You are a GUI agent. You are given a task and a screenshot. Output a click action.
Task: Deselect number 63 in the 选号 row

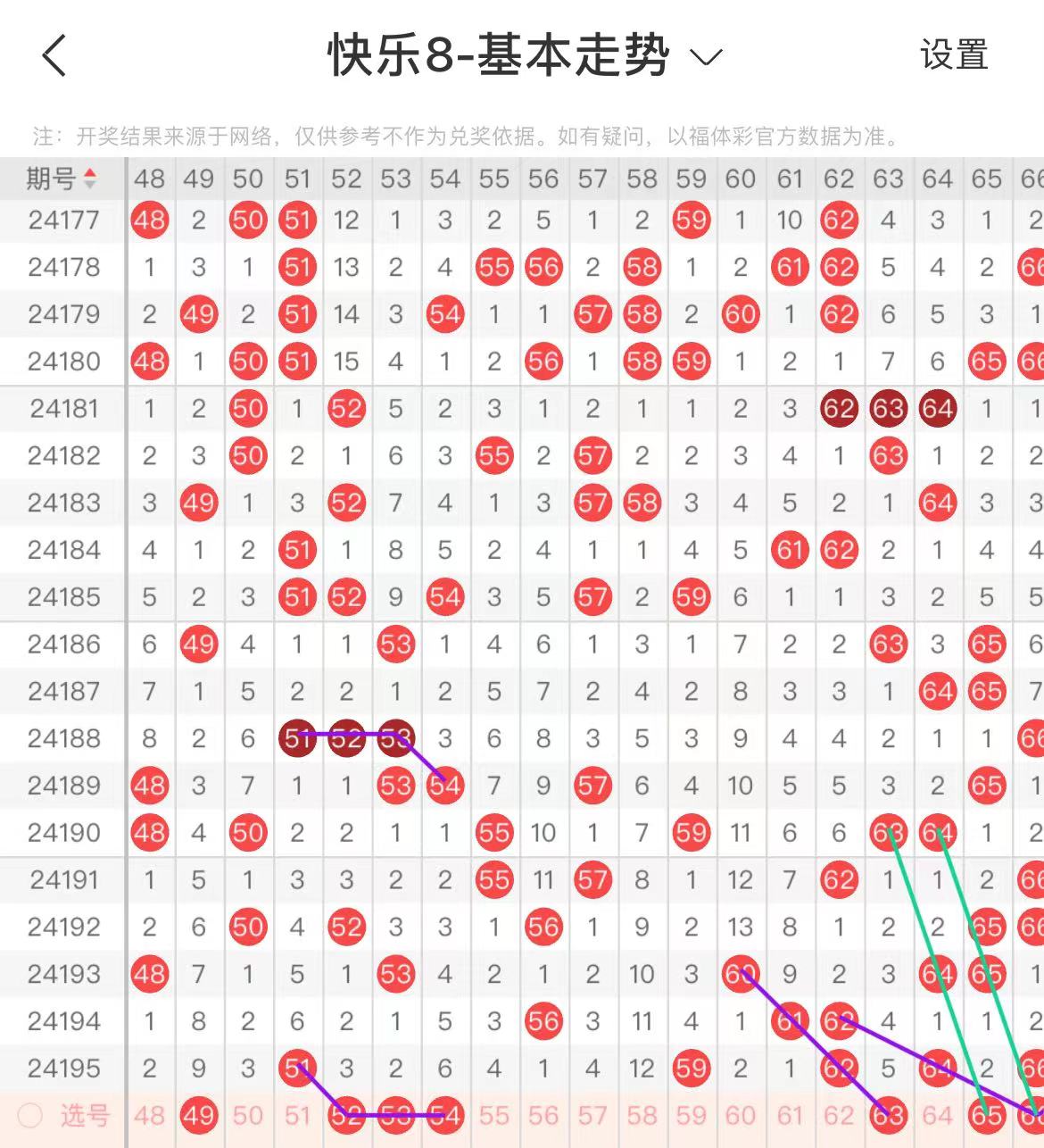(x=888, y=1115)
